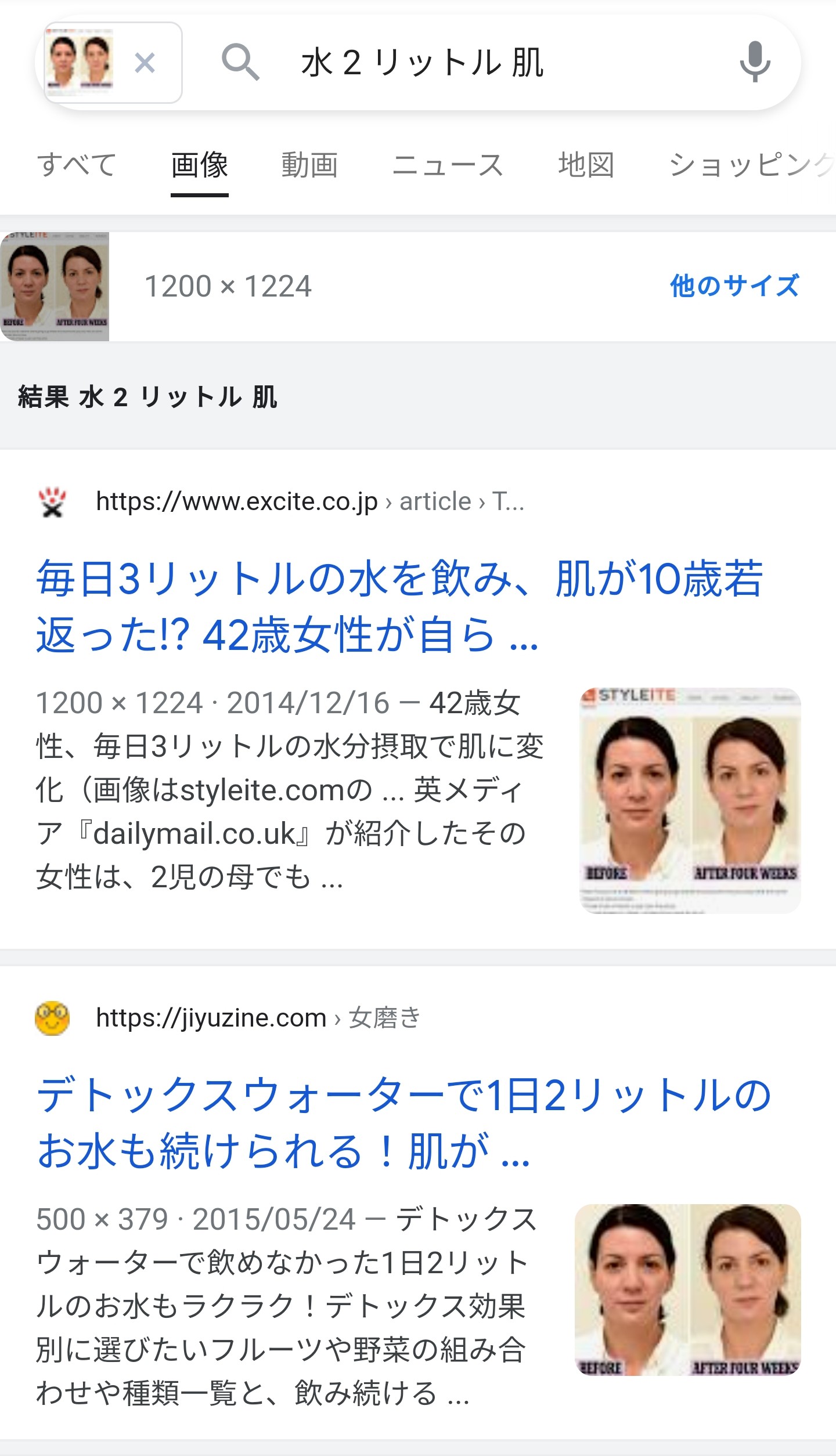Open 他のサイズ link
Screen dimensions: 836x1456
734,286
